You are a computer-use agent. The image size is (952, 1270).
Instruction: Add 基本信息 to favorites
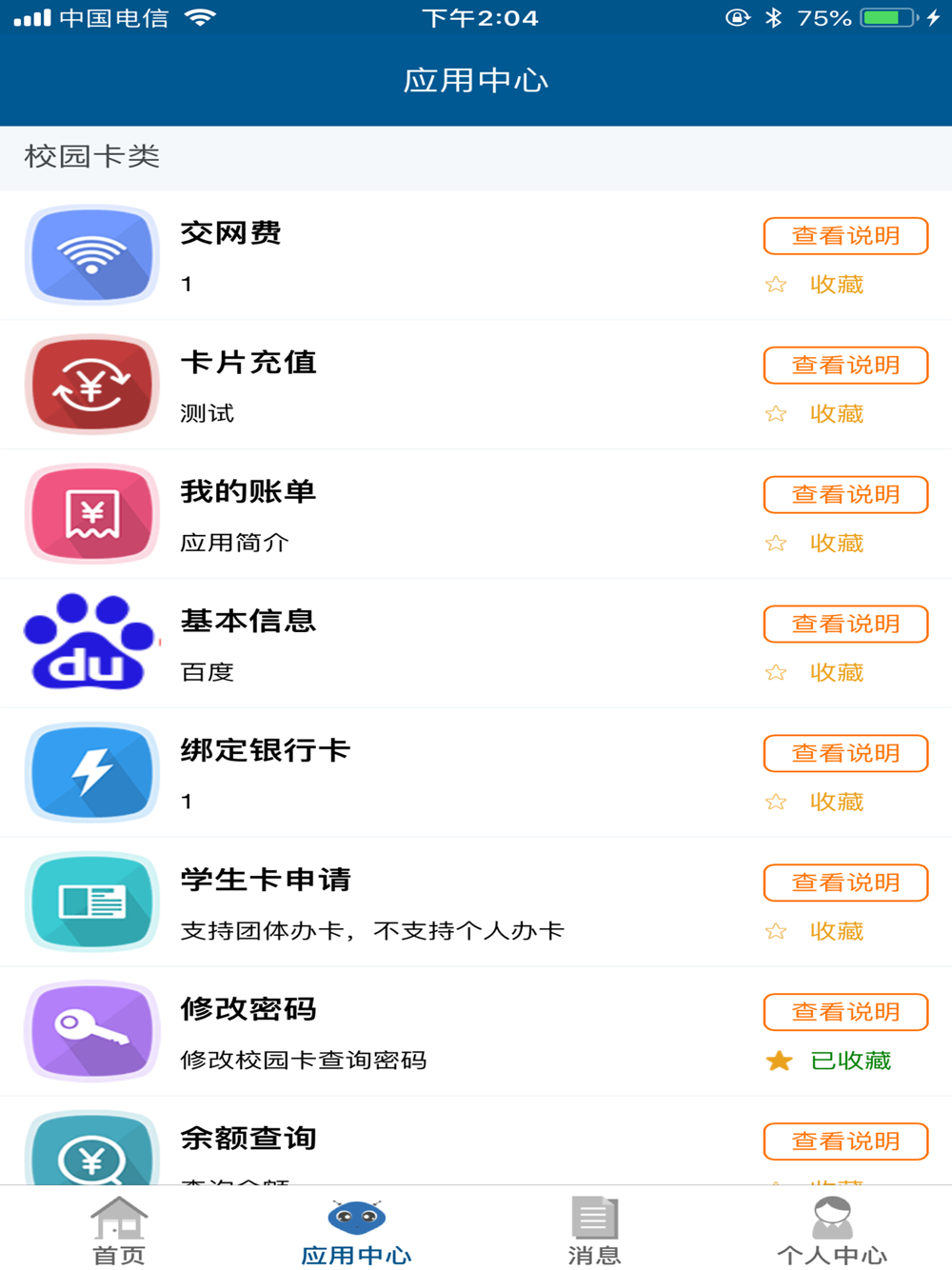pyautogui.click(x=817, y=673)
